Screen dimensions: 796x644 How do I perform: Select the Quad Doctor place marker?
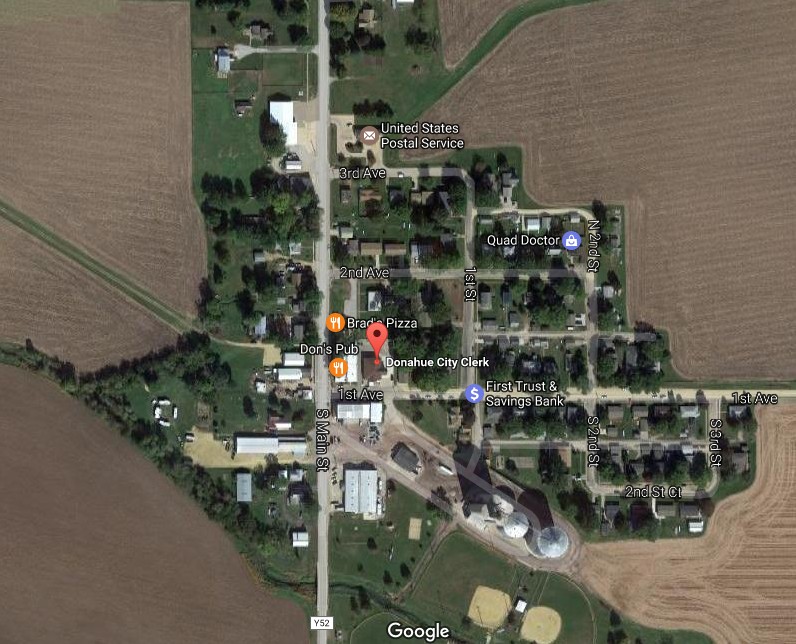pyautogui.click(x=571, y=240)
